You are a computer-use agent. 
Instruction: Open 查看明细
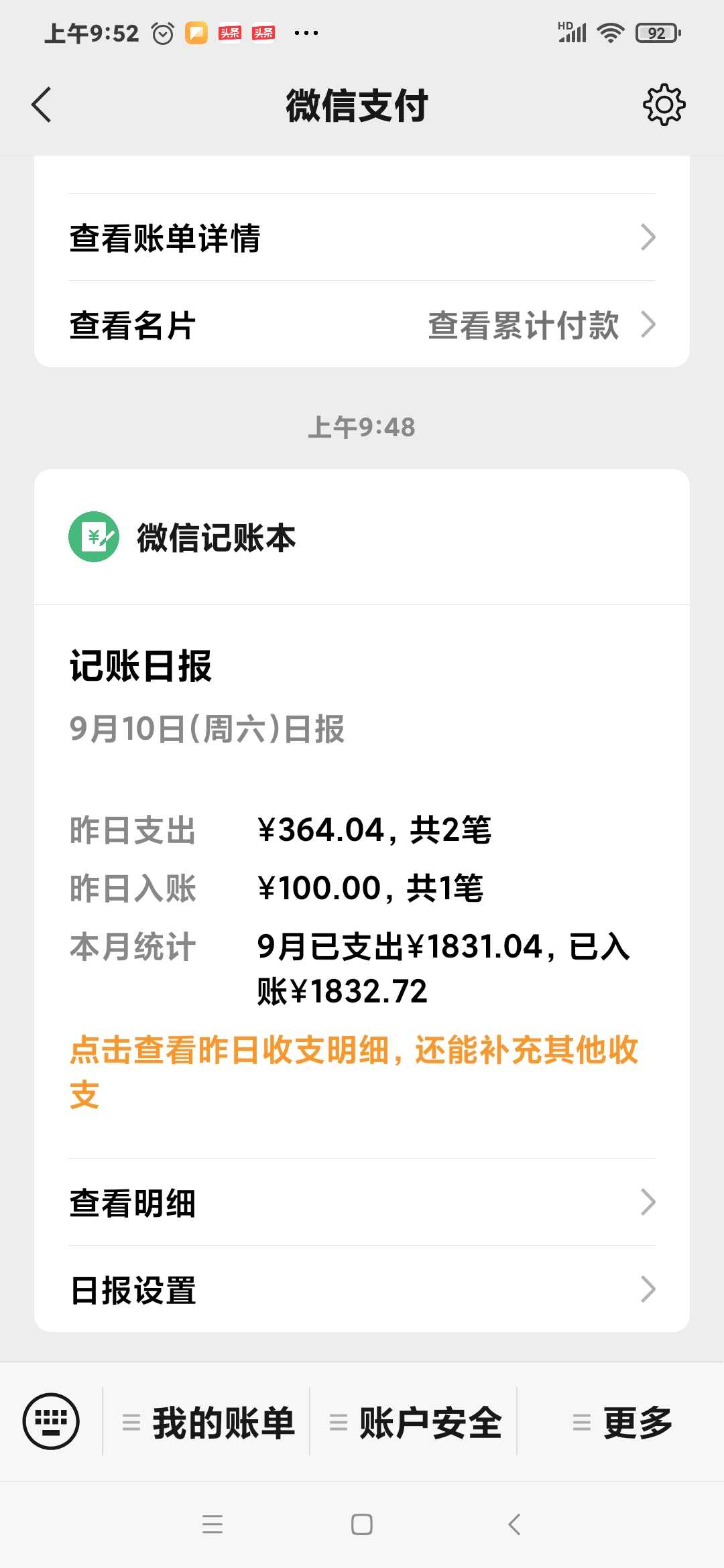click(x=362, y=1202)
